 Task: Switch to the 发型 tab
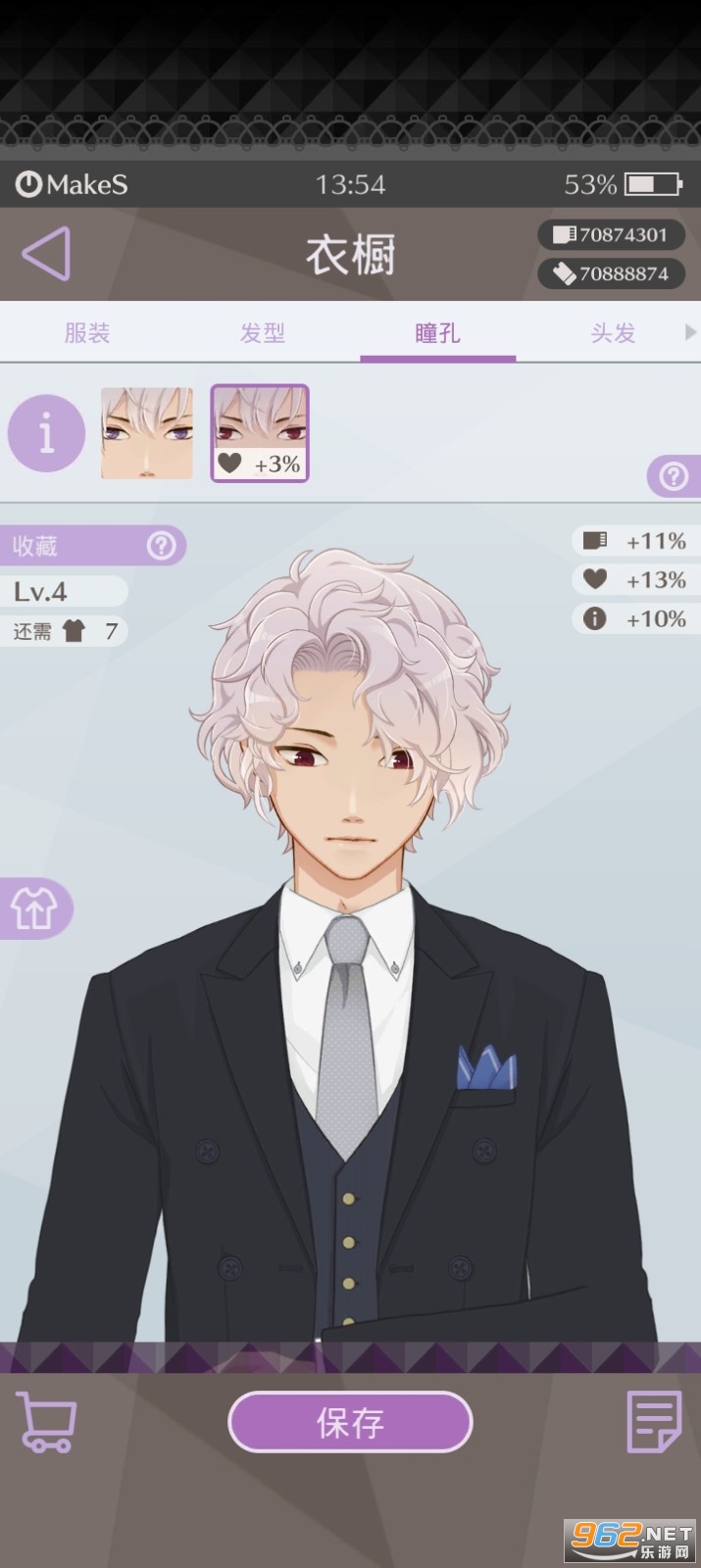click(263, 333)
